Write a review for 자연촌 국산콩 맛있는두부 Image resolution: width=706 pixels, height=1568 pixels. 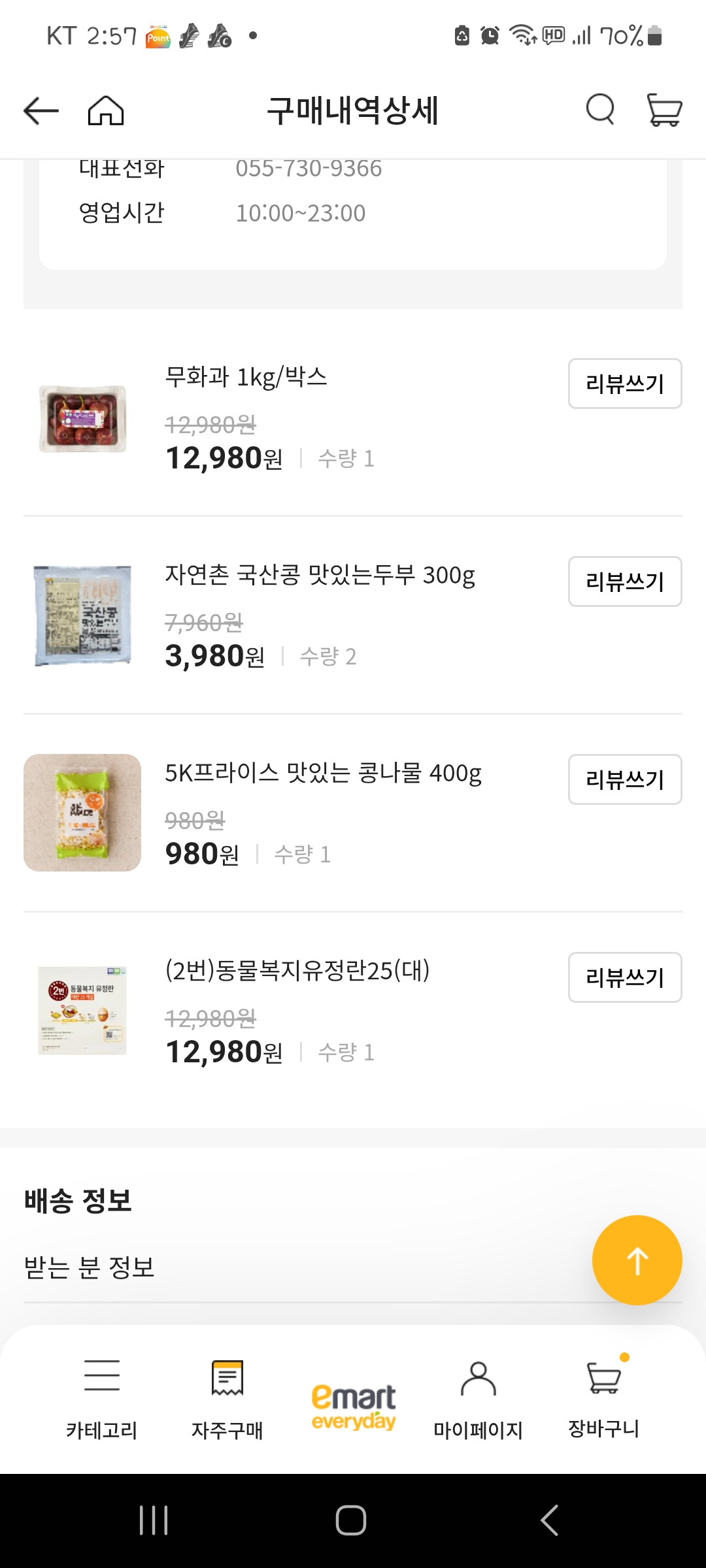[x=624, y=581]
